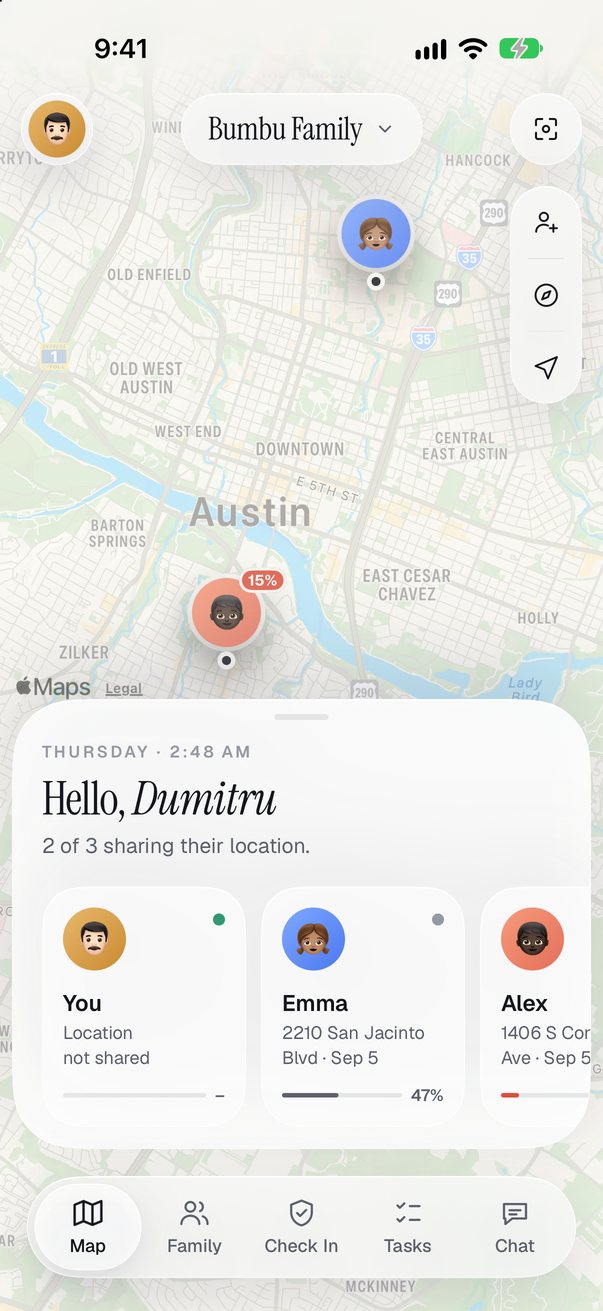The height and width of the screenshot is (1311, 603).
Task: Select Alex's map pin with 15% badge
Action: coord(227,612)
